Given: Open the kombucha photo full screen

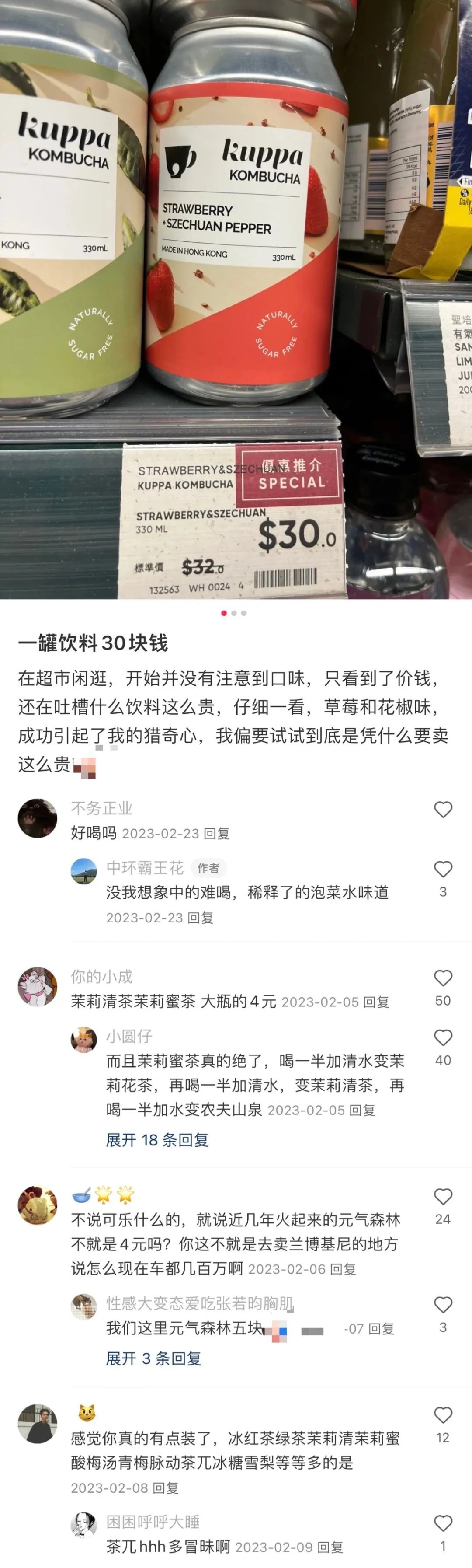Looking at the screenshot, I should pos(236,298).
